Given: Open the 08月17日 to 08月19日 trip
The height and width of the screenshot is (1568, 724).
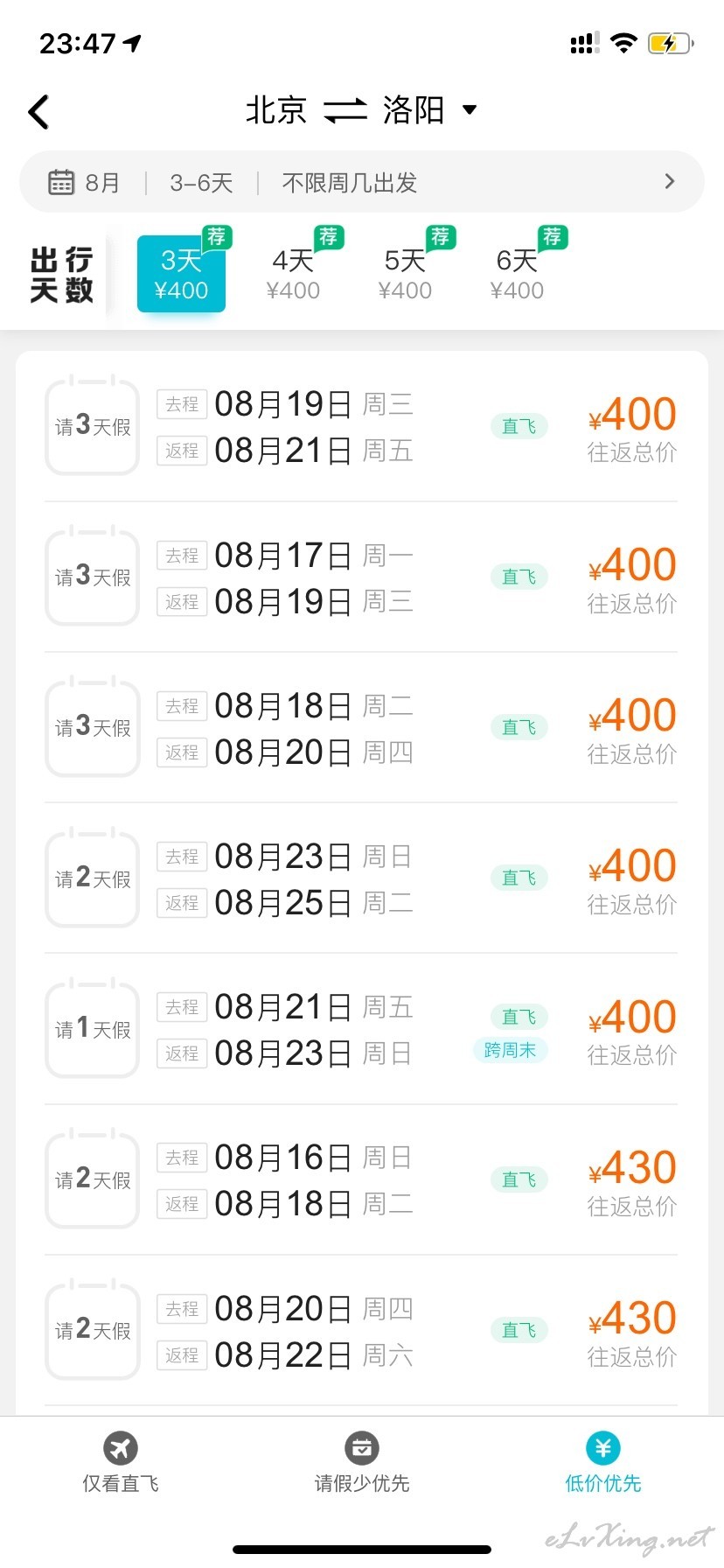Looking at the screenshot, I should pyautogui.click(x=361, y=577).
